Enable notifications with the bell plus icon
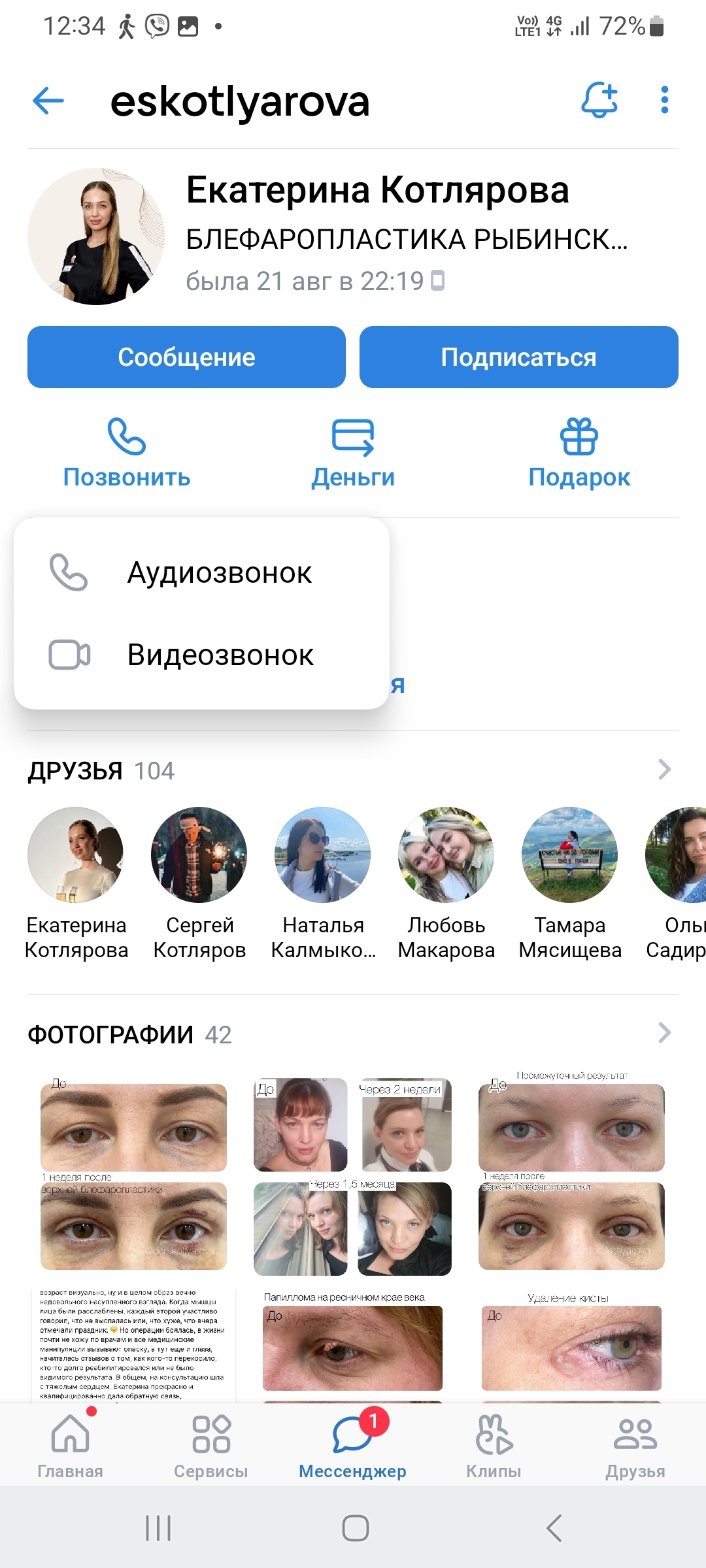This screenshot has height=1568, width=706. [x=599, y=101]
